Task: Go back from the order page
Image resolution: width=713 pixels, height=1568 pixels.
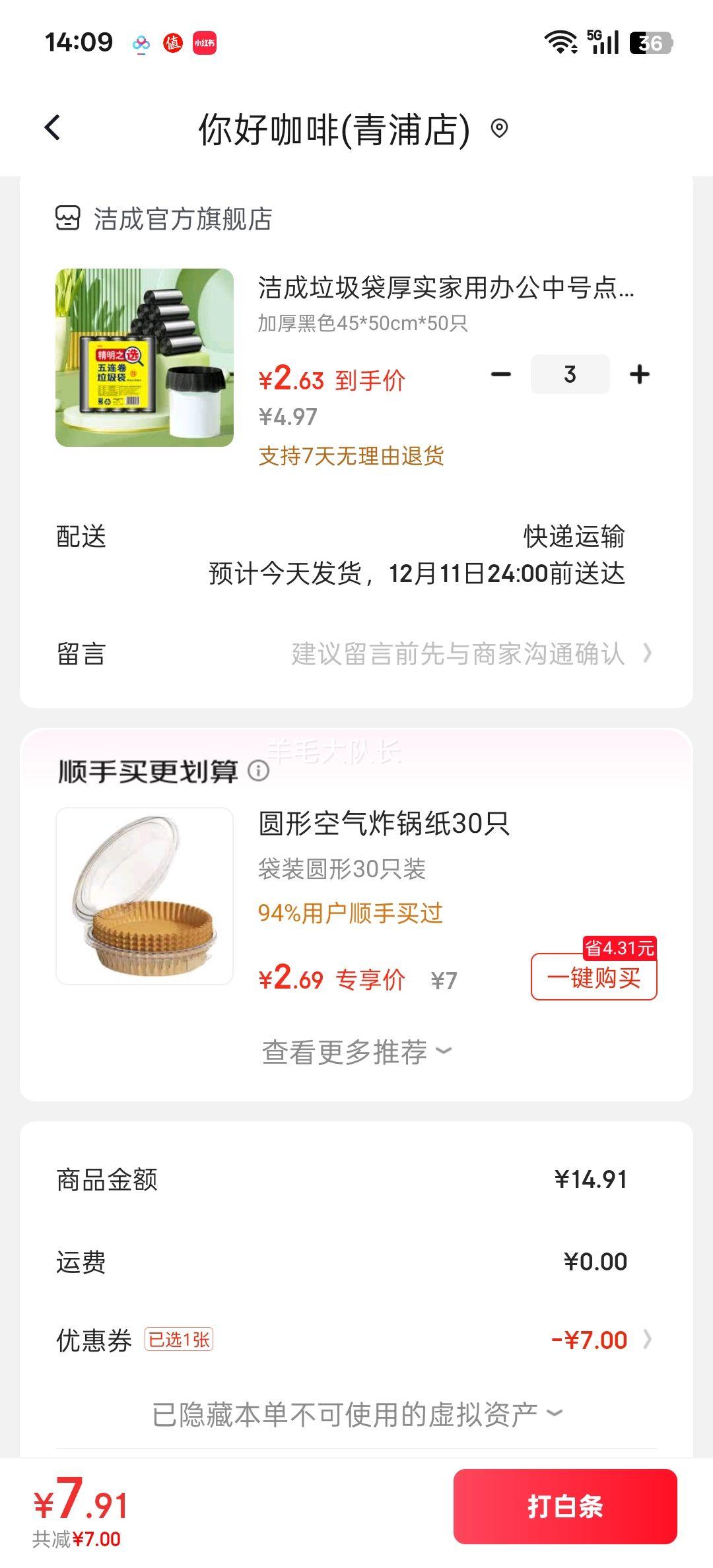Action: tap(53, 128)
